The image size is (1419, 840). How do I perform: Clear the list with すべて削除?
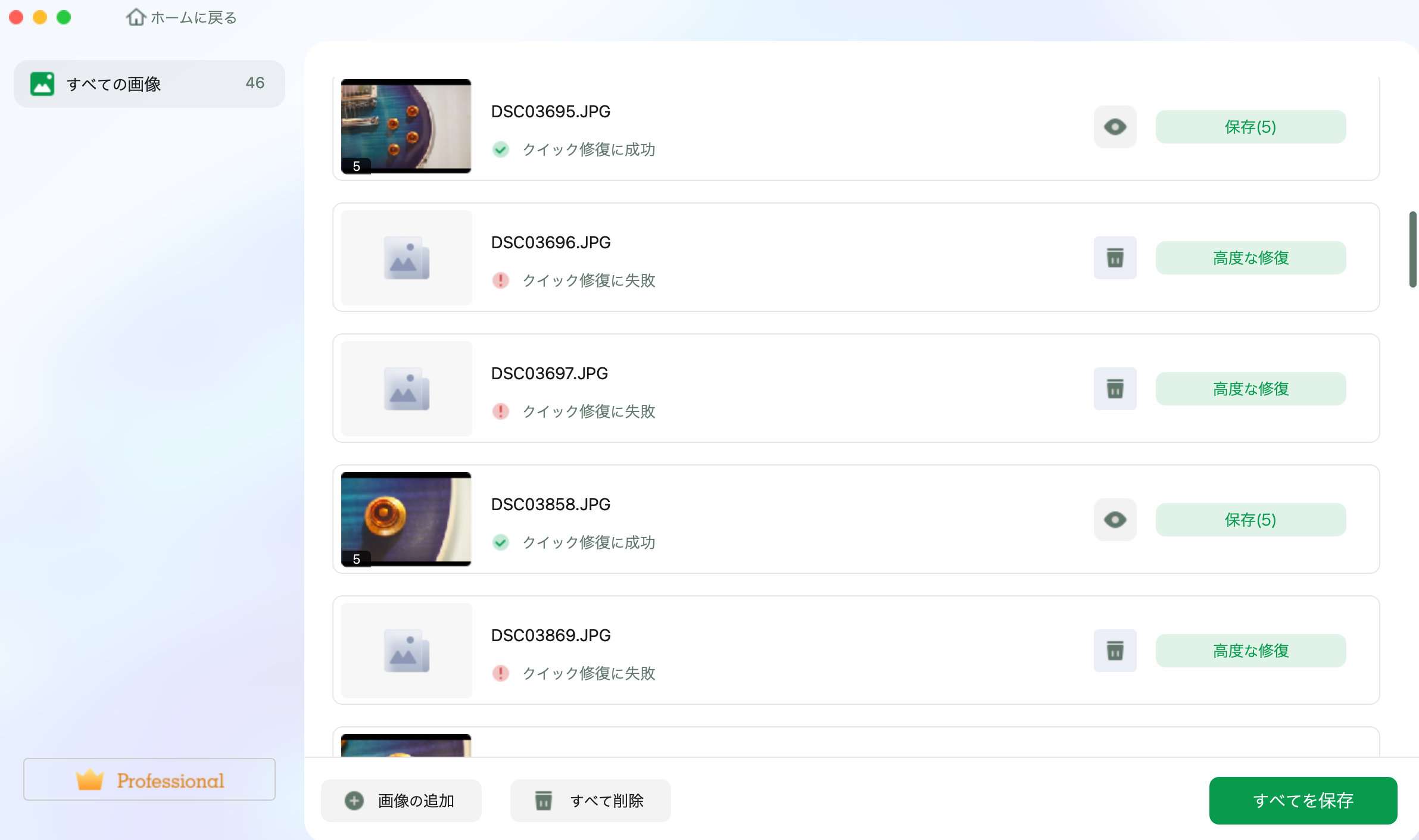[590, 801]
